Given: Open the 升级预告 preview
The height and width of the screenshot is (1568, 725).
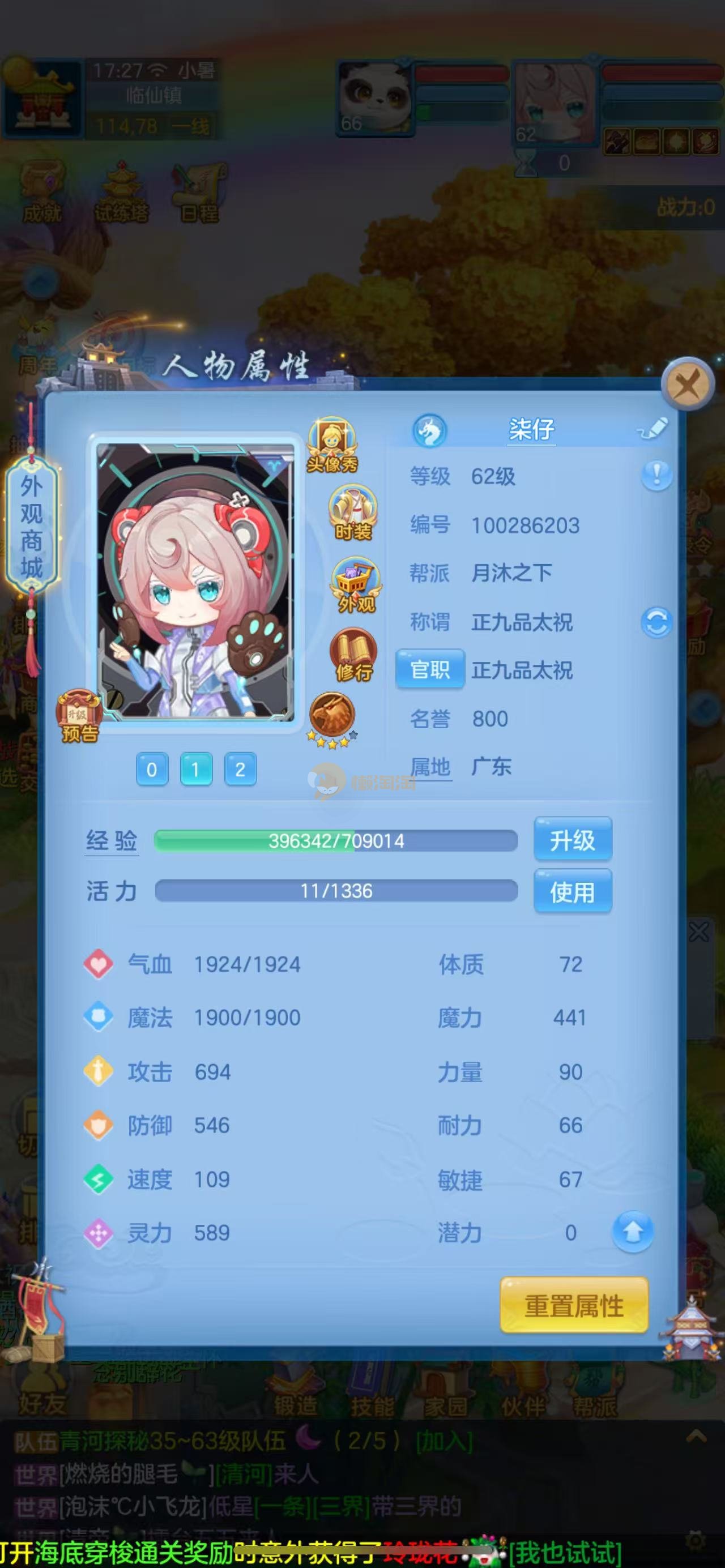Looking at the screenshot, I should (79, 717).
